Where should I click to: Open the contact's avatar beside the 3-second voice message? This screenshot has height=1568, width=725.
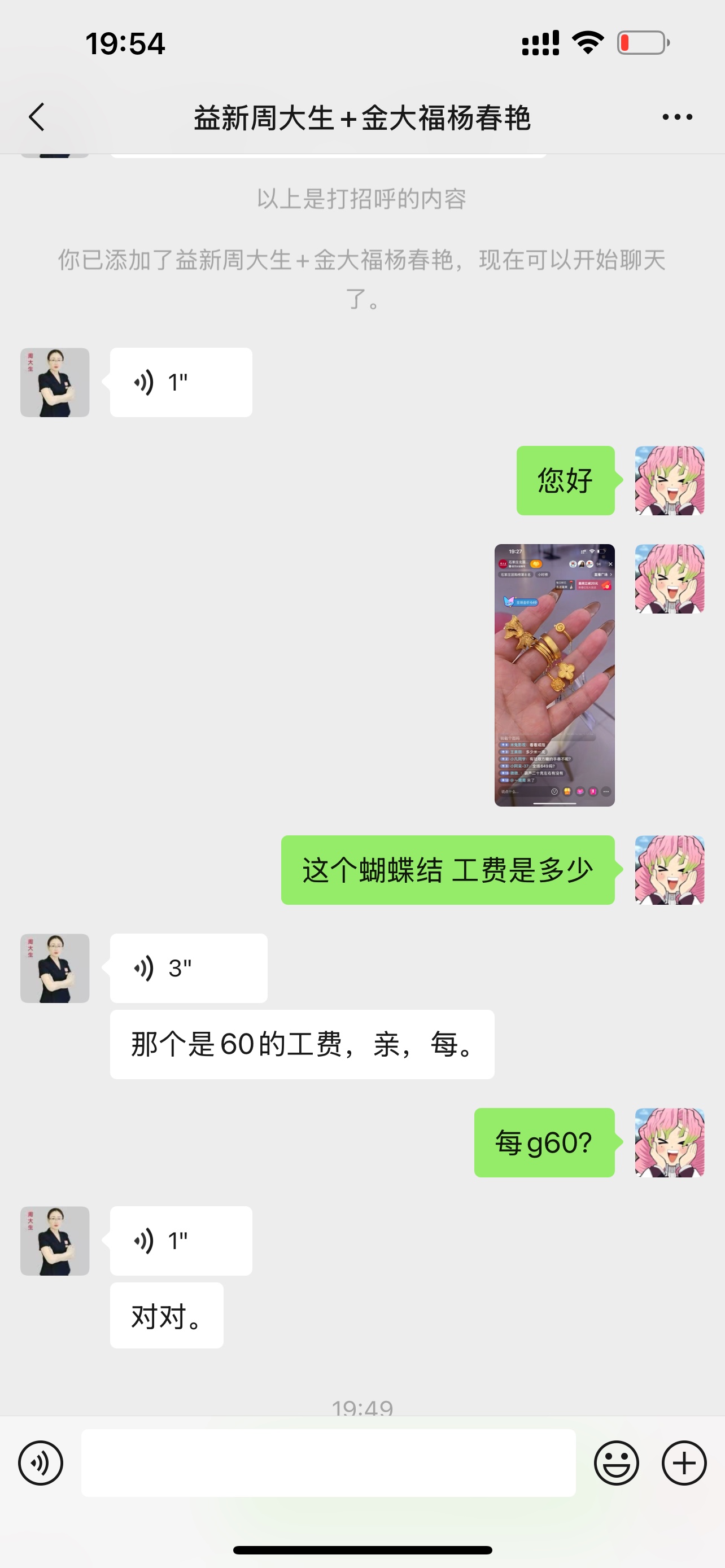[55, 968]
